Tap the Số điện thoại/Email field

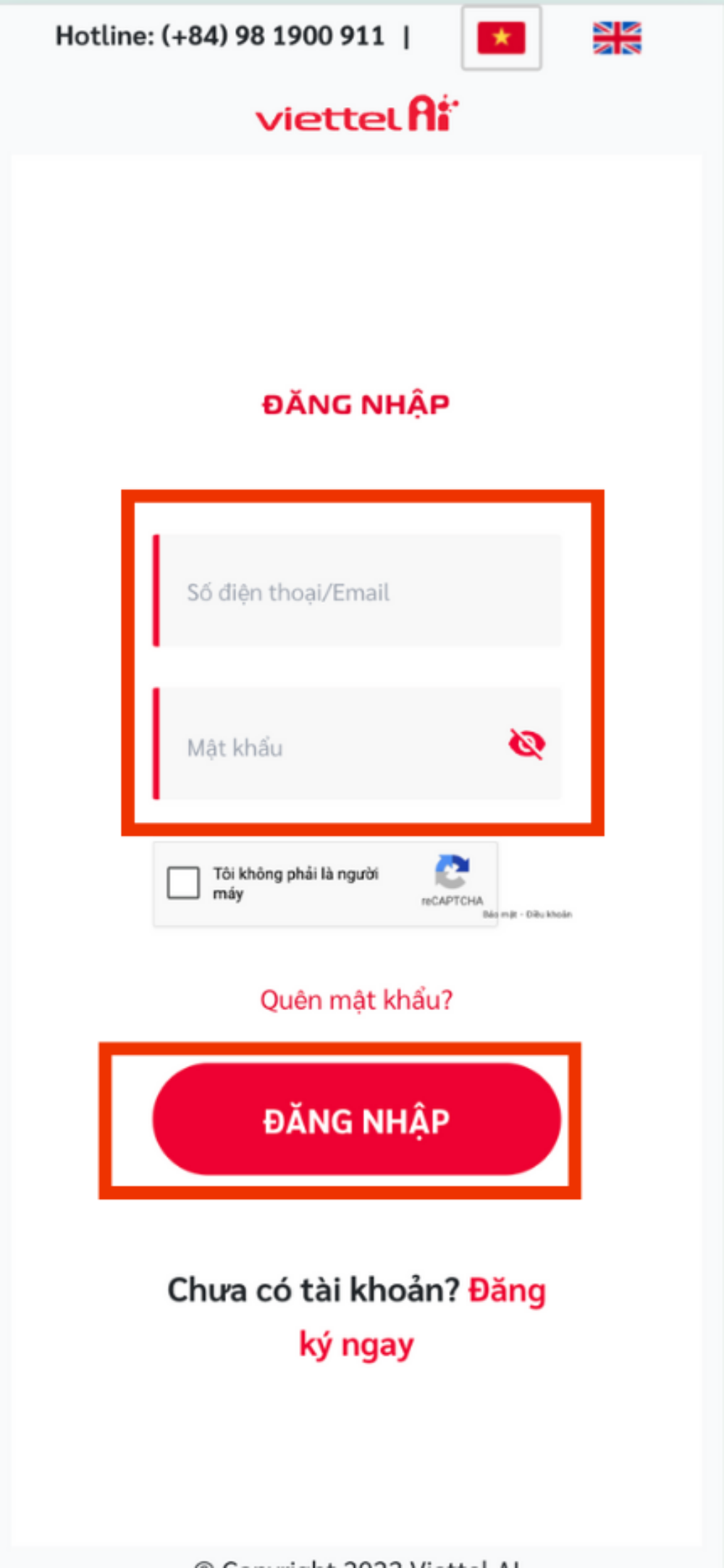(x=357, y=591)
